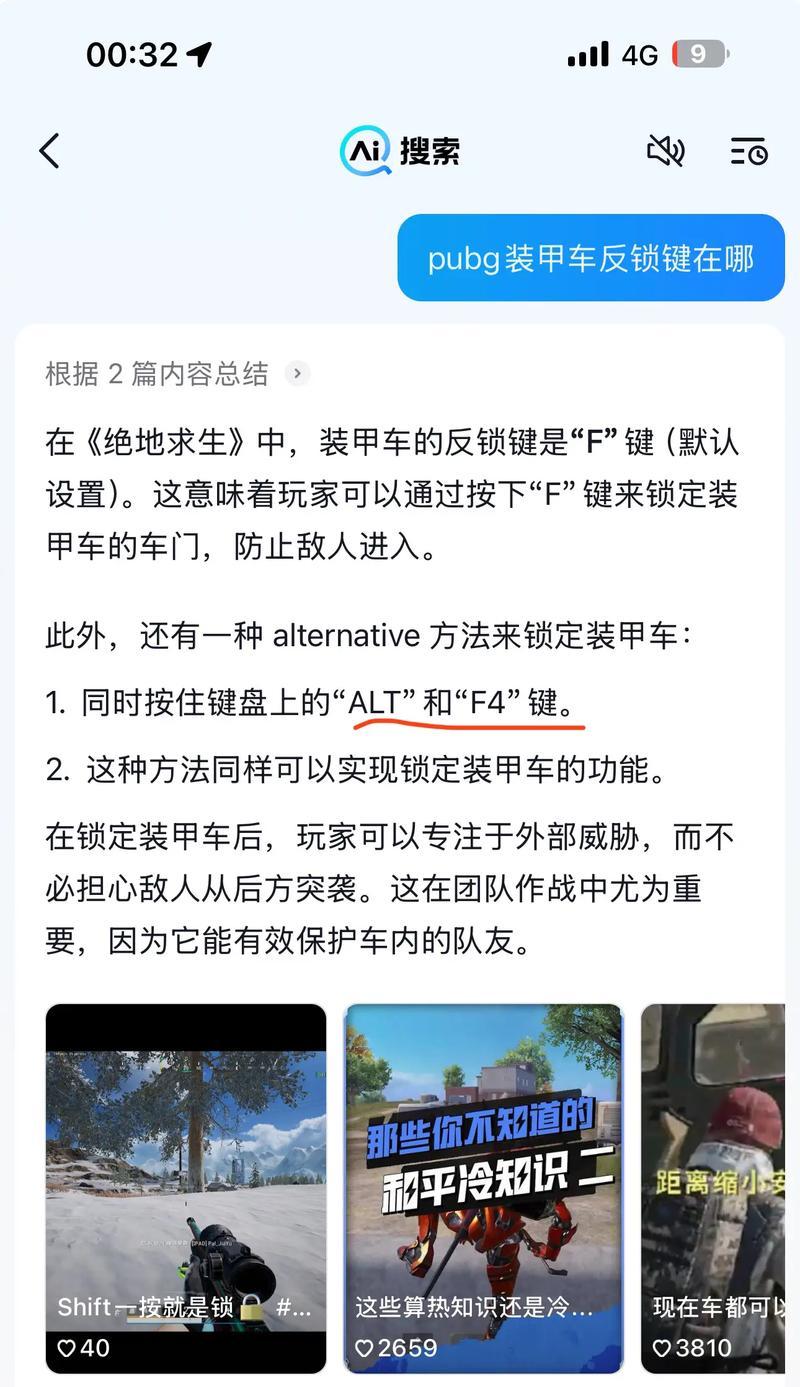This screenshot has width=800, height=1387.
Task: Open the "Shift一按就是锁" video card
Action: coord(186,1189)
